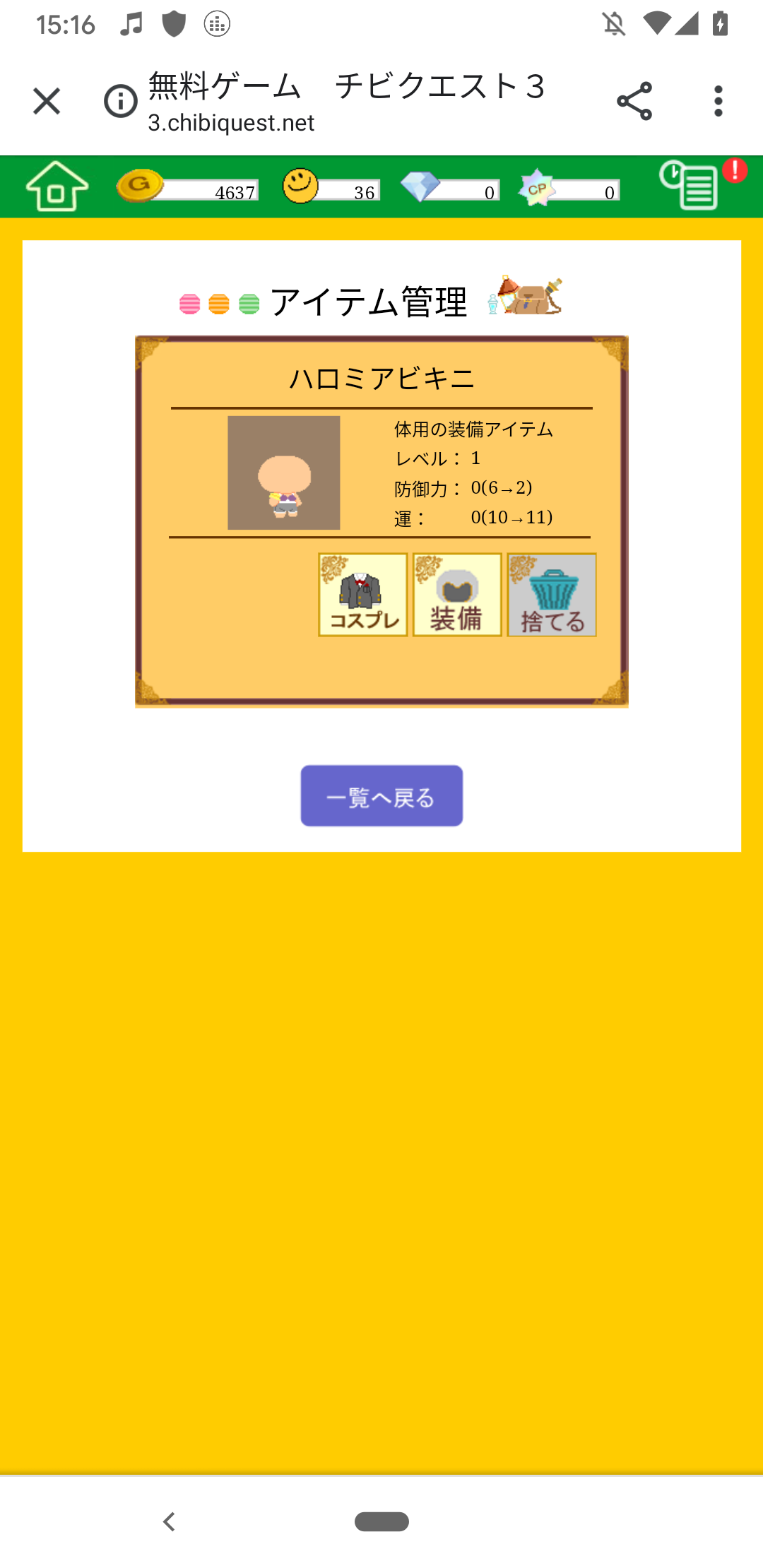Share this page

(634, 101)
